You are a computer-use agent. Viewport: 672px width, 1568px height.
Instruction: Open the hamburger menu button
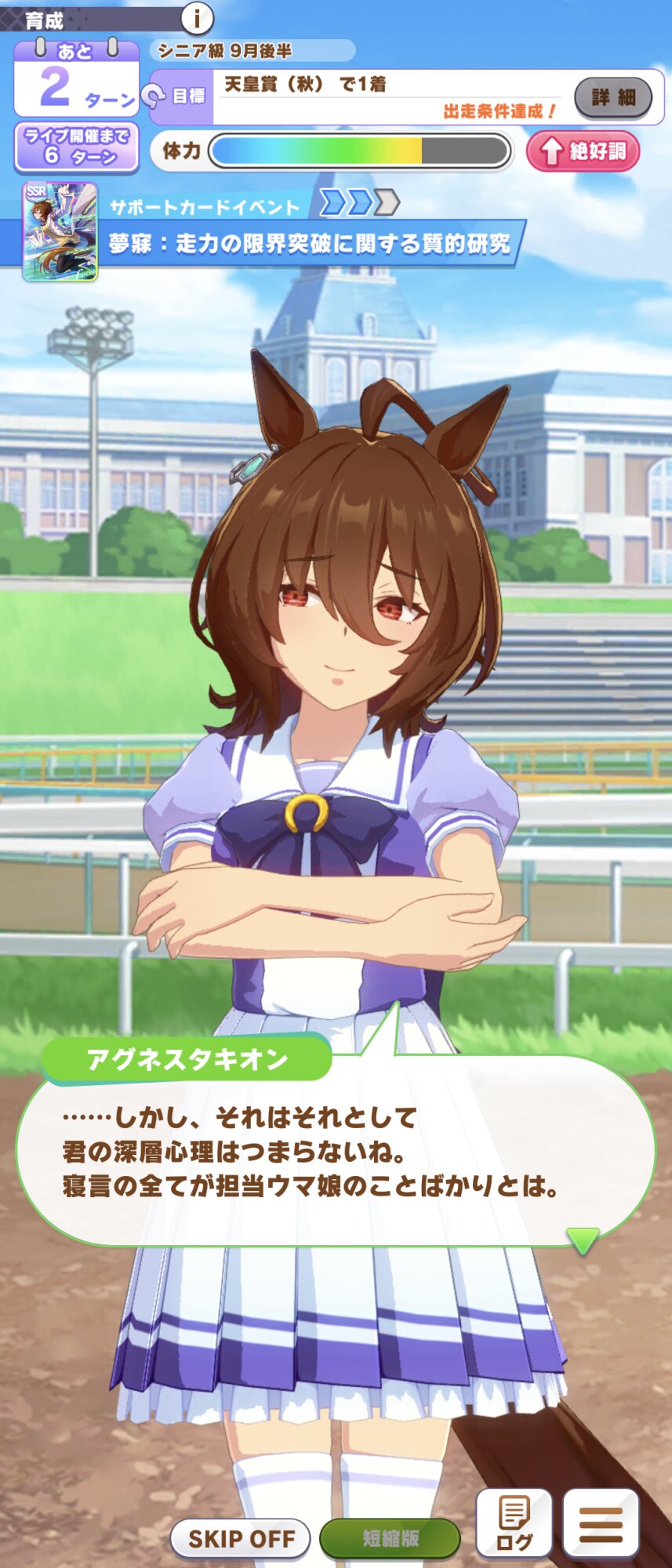pyautogui.click(x=601, y=1523)
